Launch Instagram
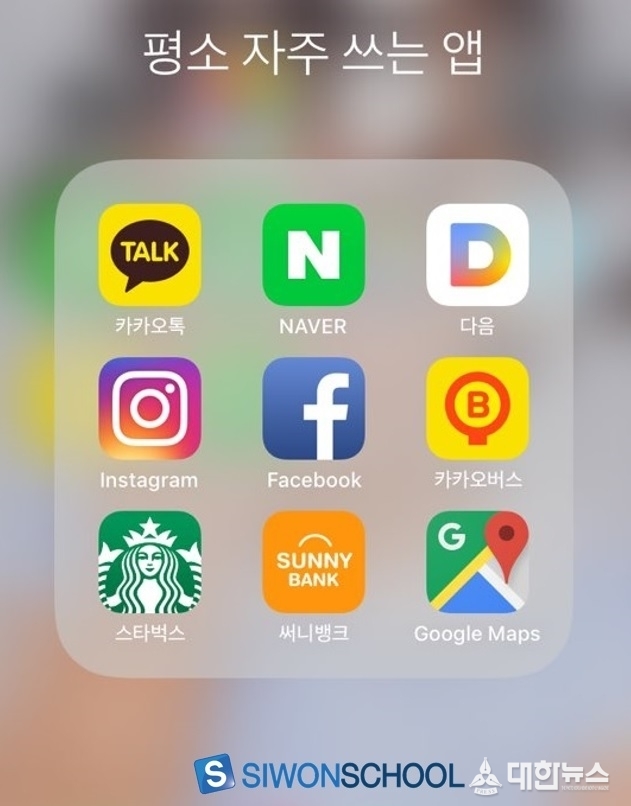Image resolution: width=631 pixels, height=806 pixels. click(150, 408)
